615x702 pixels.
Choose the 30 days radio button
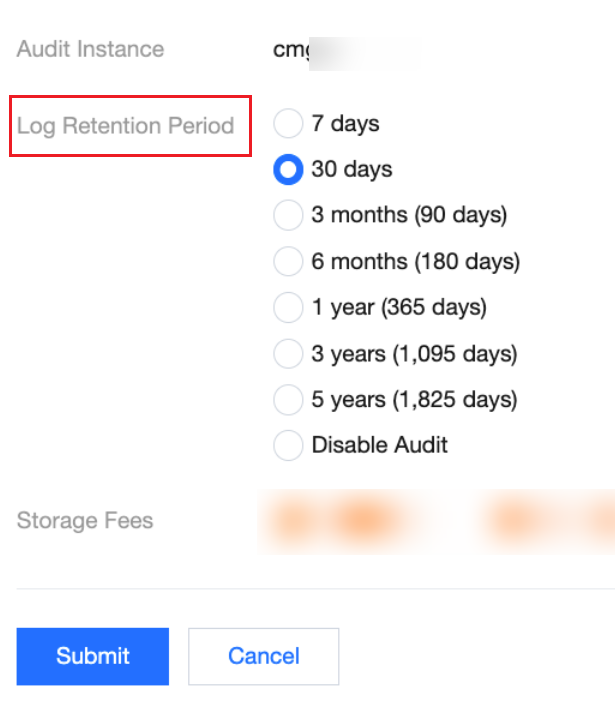coord(288,170)
